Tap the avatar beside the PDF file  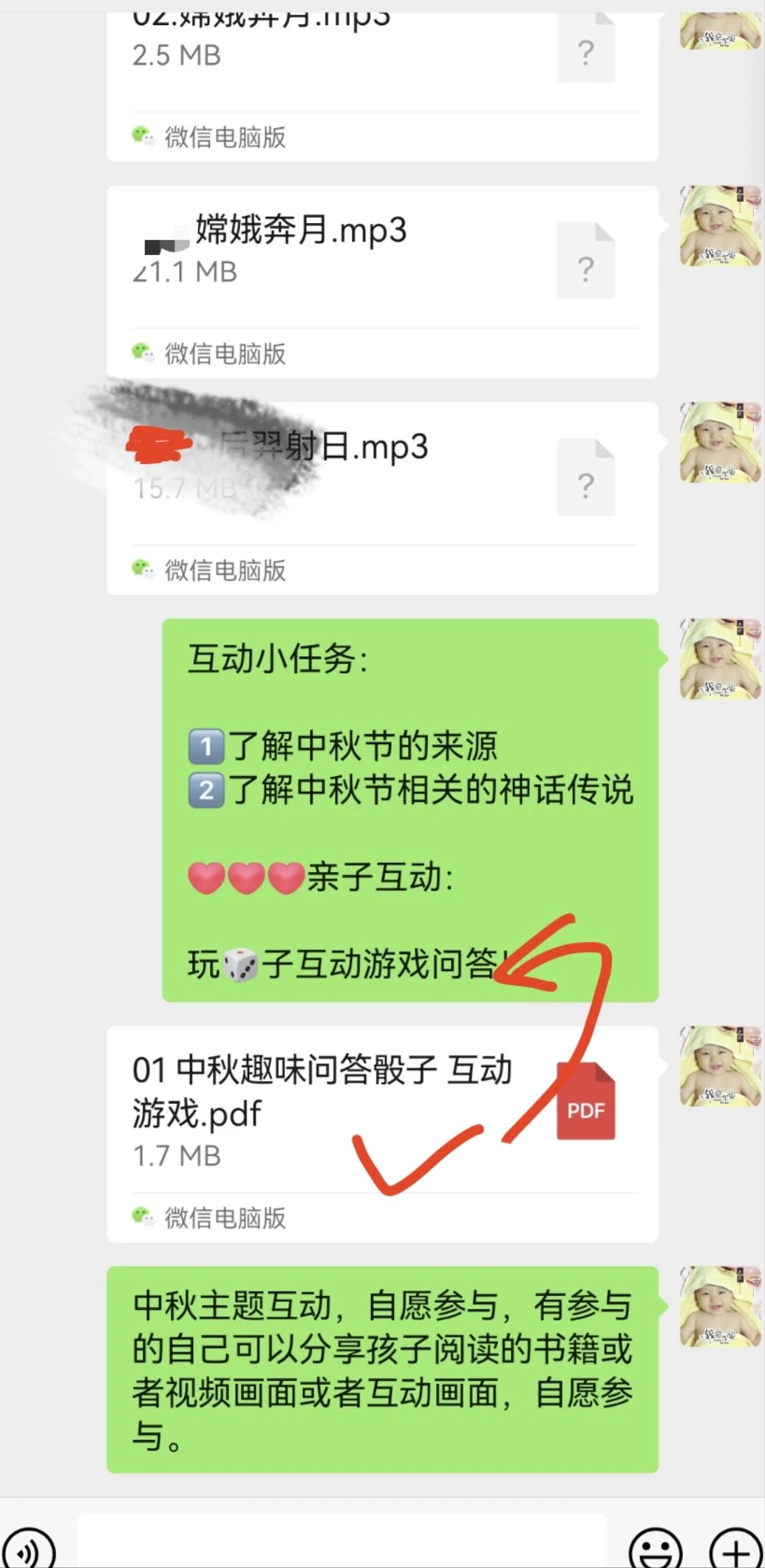[x=720, y=1066]
